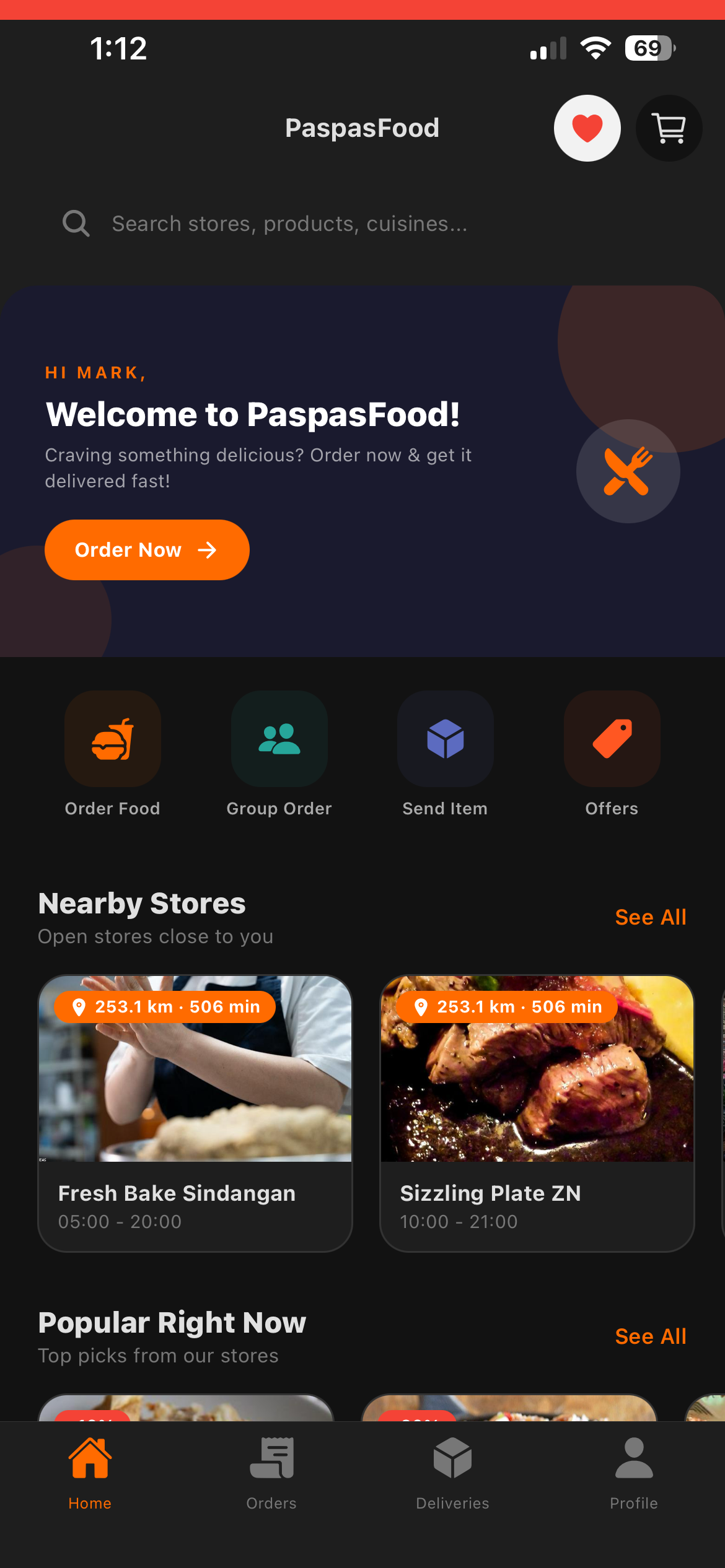The image size is (725, 1568).
Task: Open Group Order
Action: coord(279,739)
